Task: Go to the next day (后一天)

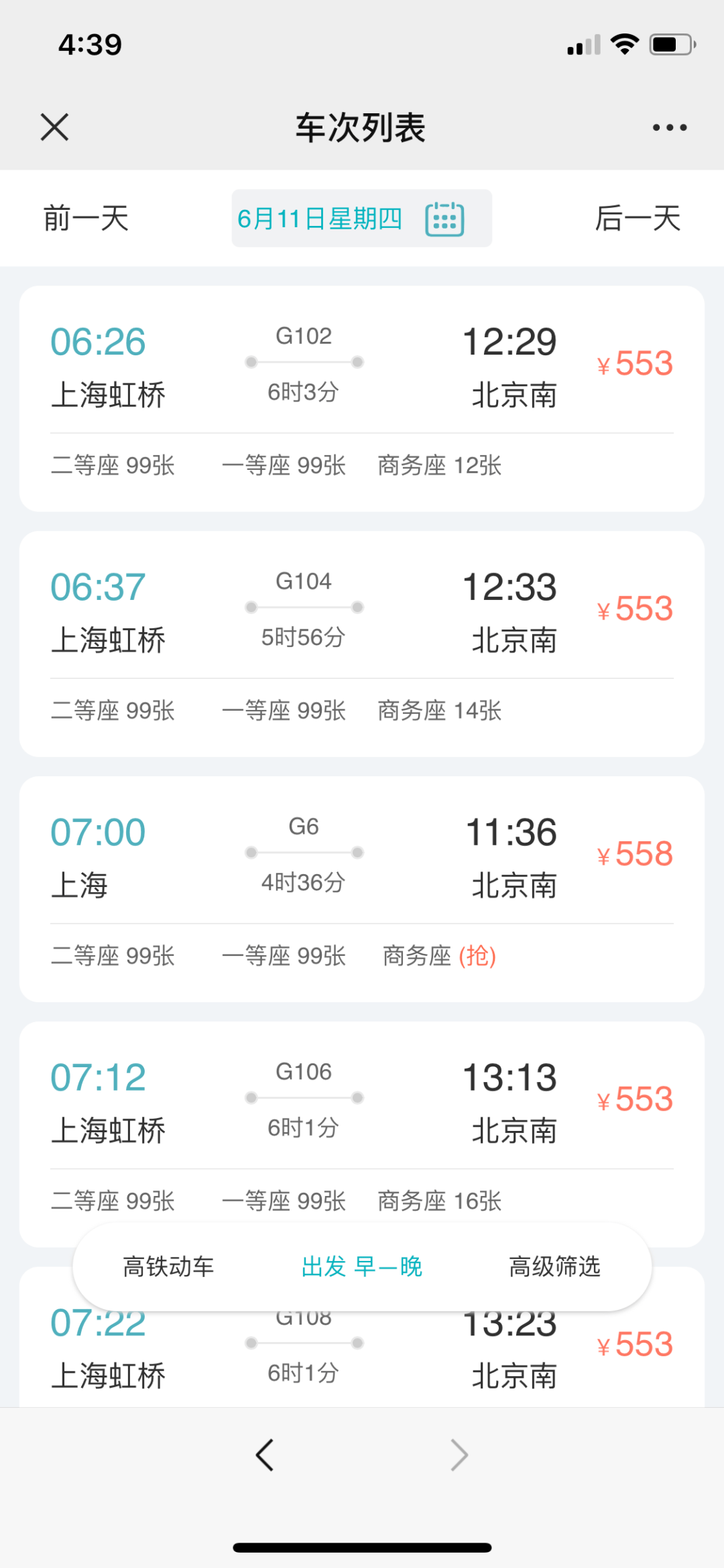Action: (x=638, y=219)
